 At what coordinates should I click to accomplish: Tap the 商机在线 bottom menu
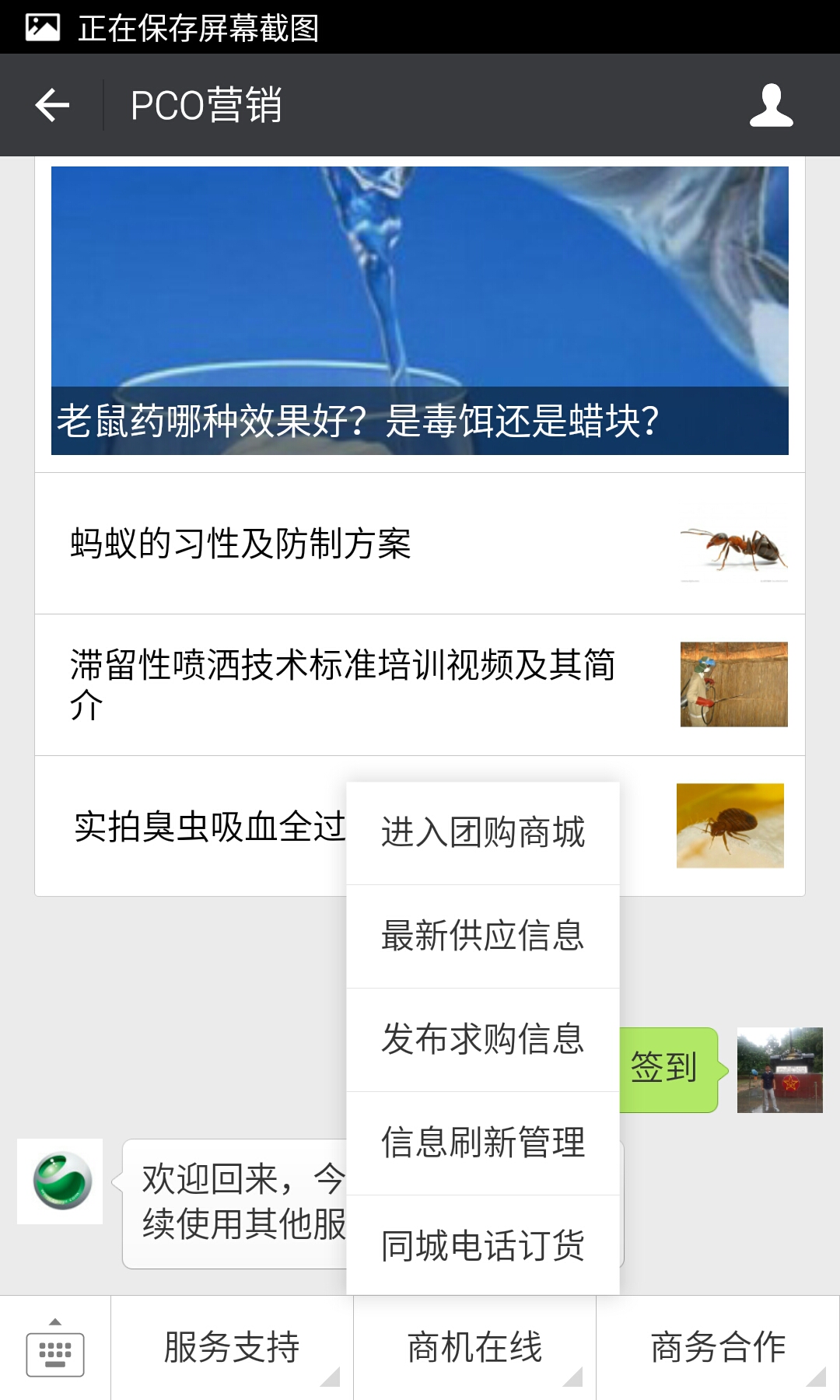coord(474,1348)
